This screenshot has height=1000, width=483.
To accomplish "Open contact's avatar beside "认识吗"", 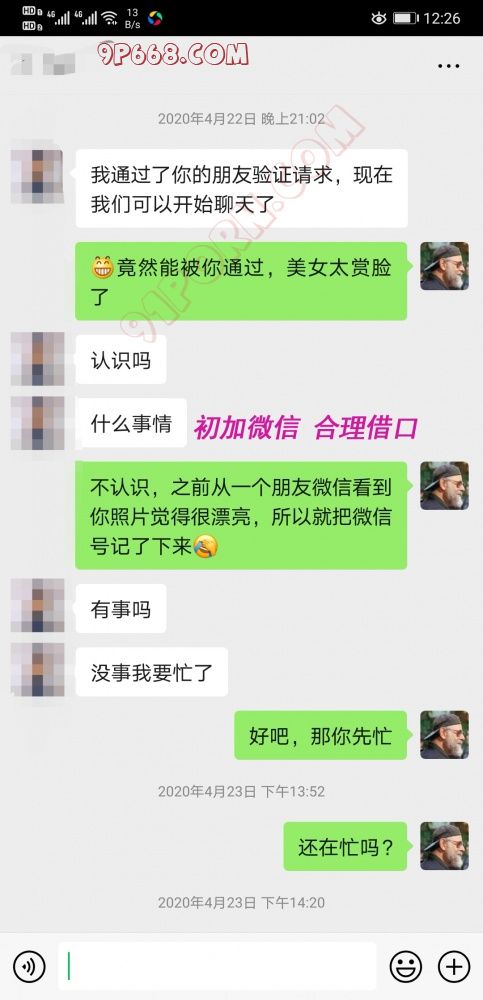I will tap(37, 358).
